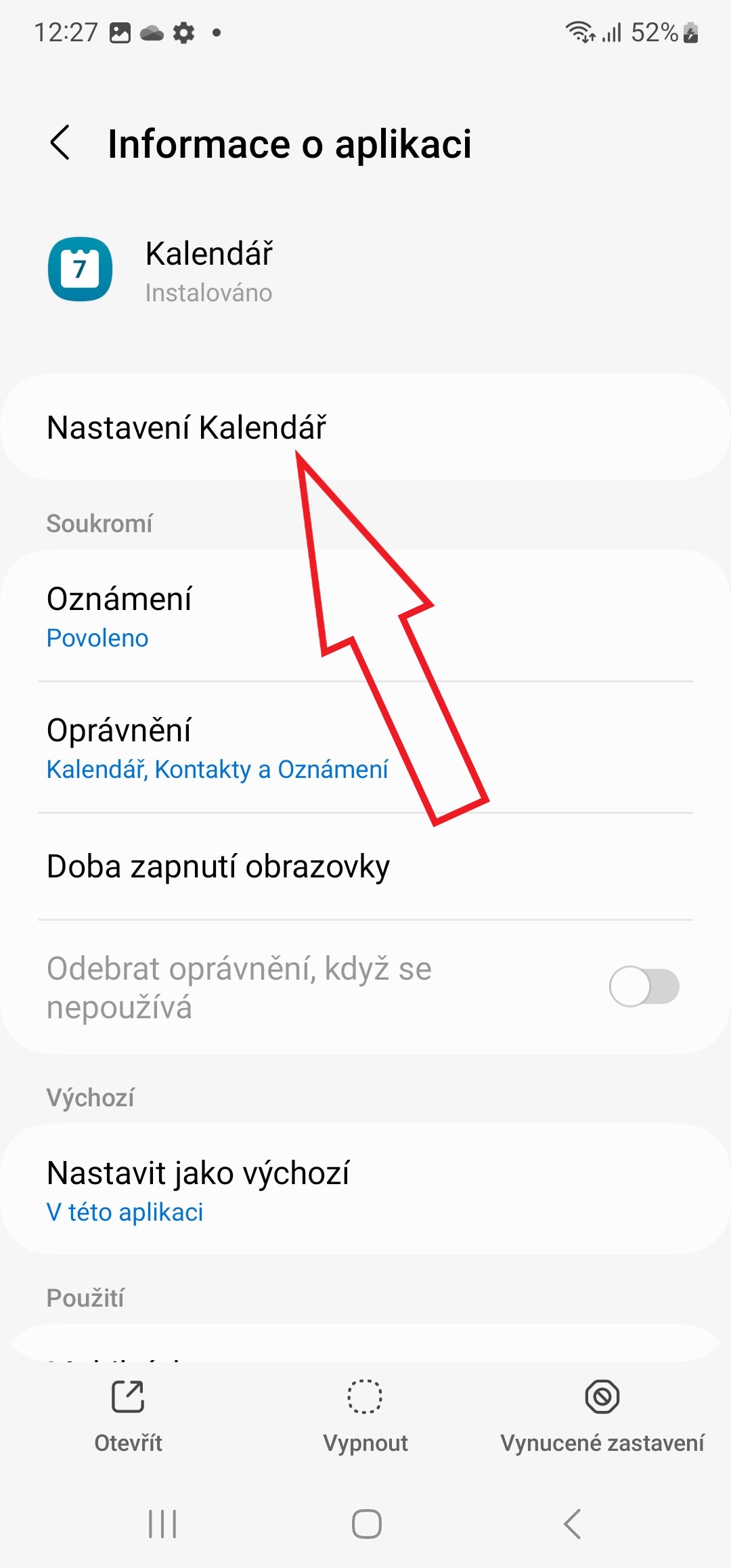
Task: Open recent apps from navigation bar
Action: (x=162, y=1524)
